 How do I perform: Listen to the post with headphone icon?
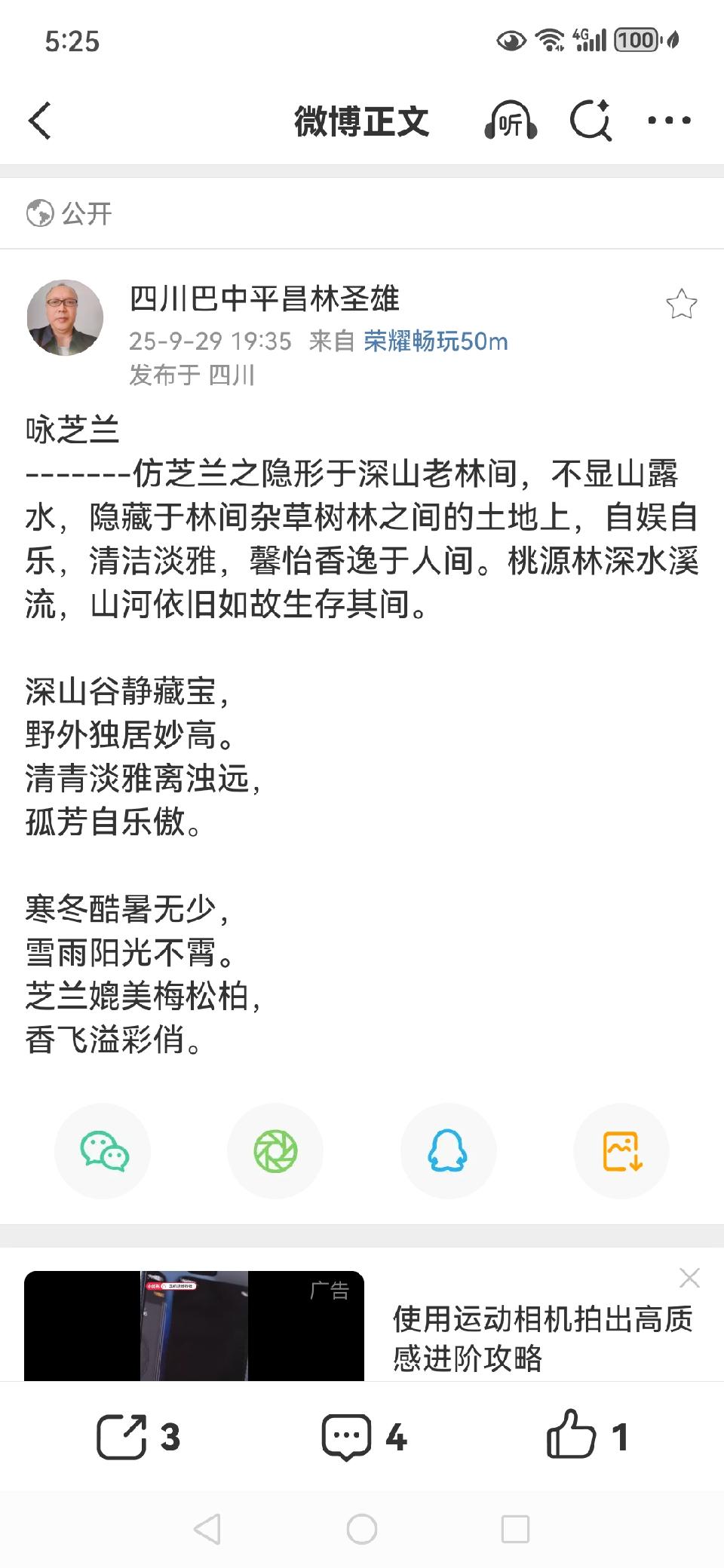pyautogui.click(x=511, y=121)
